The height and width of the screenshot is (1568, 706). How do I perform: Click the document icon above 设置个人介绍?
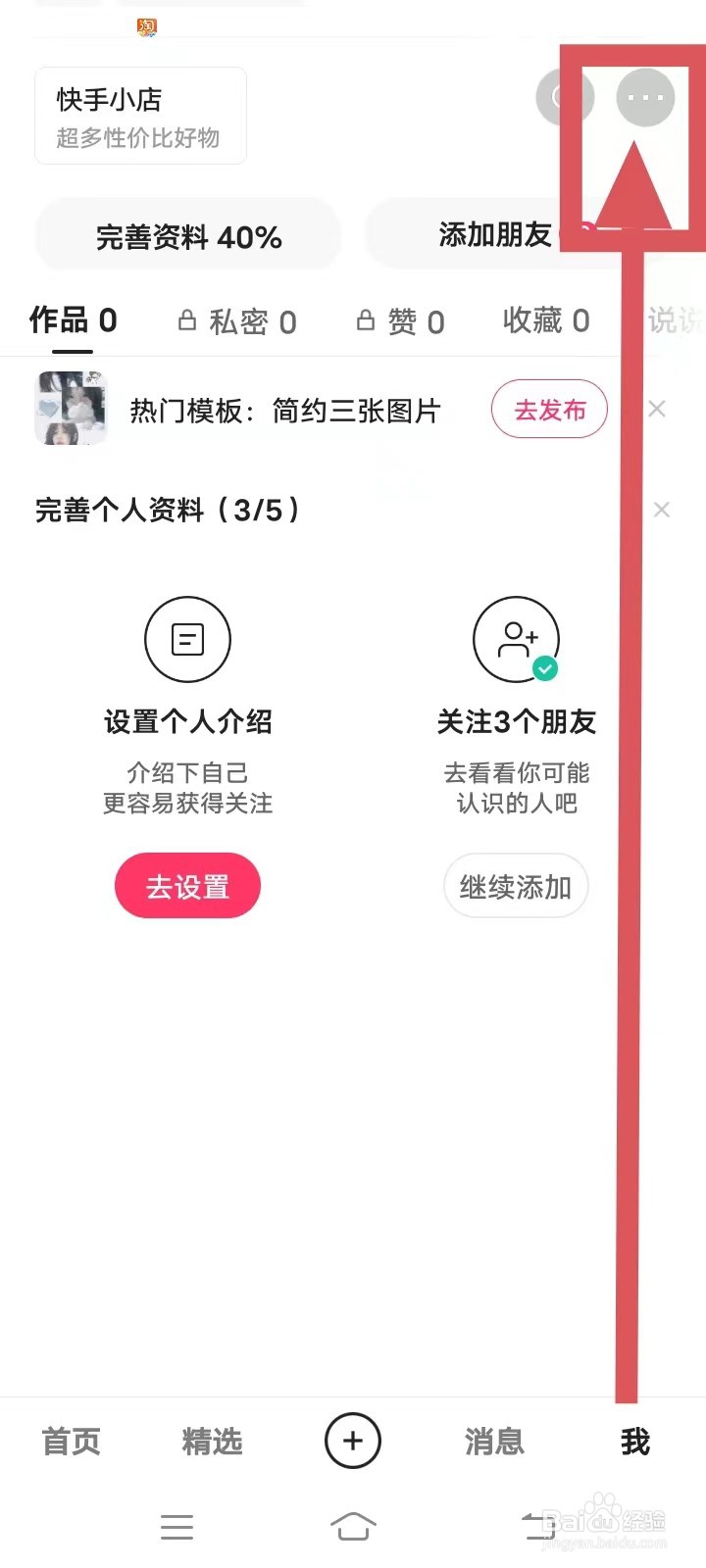(x=187, y=639)
